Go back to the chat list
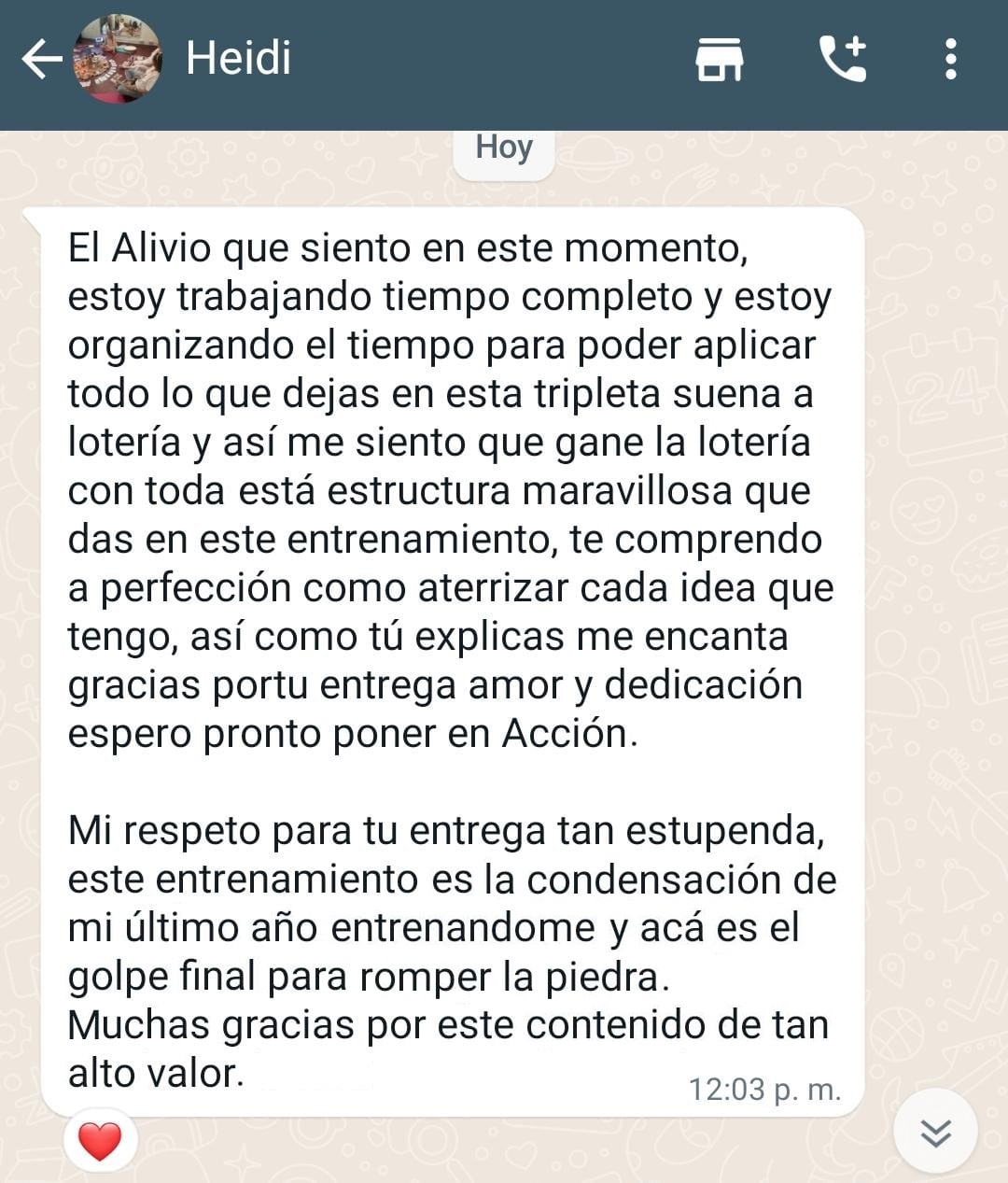 point(41,60)
